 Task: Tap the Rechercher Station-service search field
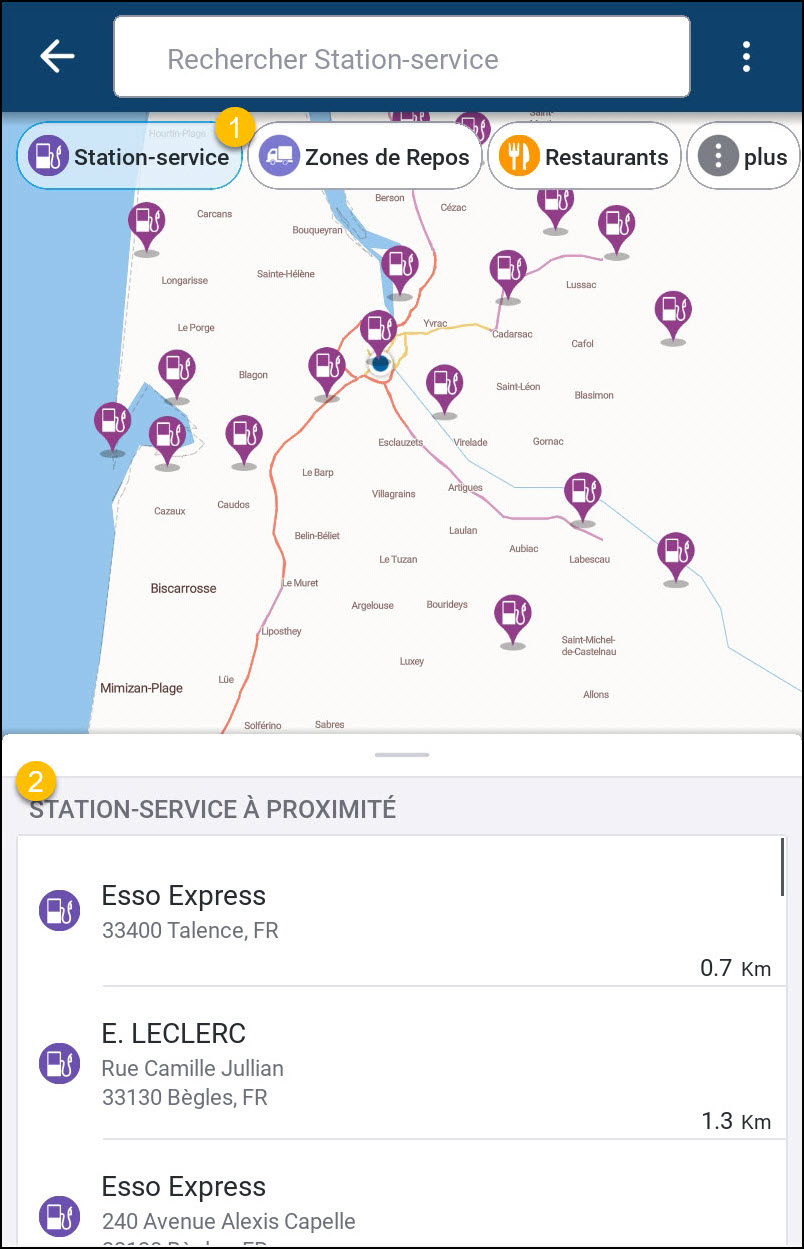pos(402,58)
